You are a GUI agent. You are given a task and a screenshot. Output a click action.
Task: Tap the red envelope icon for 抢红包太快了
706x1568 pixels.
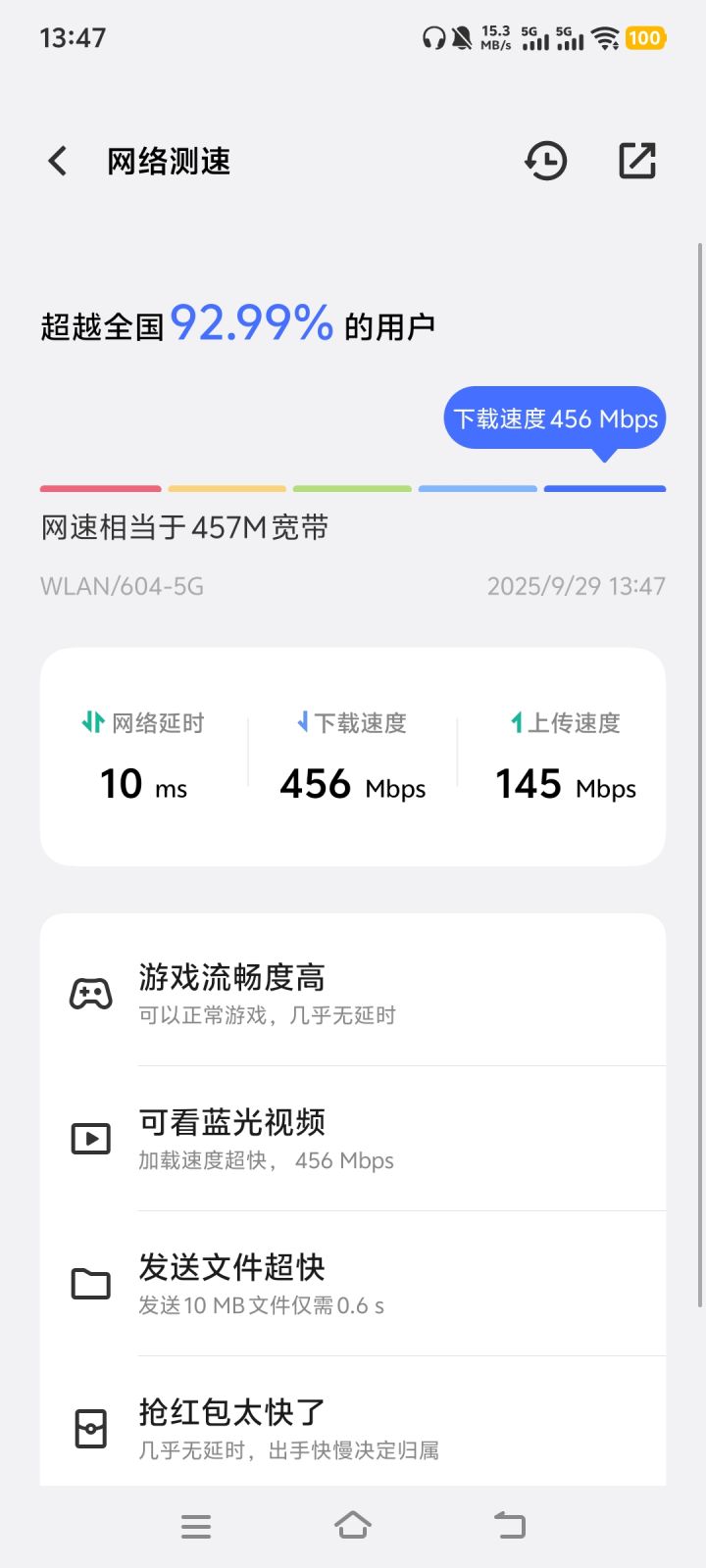tap(90, 1429)
